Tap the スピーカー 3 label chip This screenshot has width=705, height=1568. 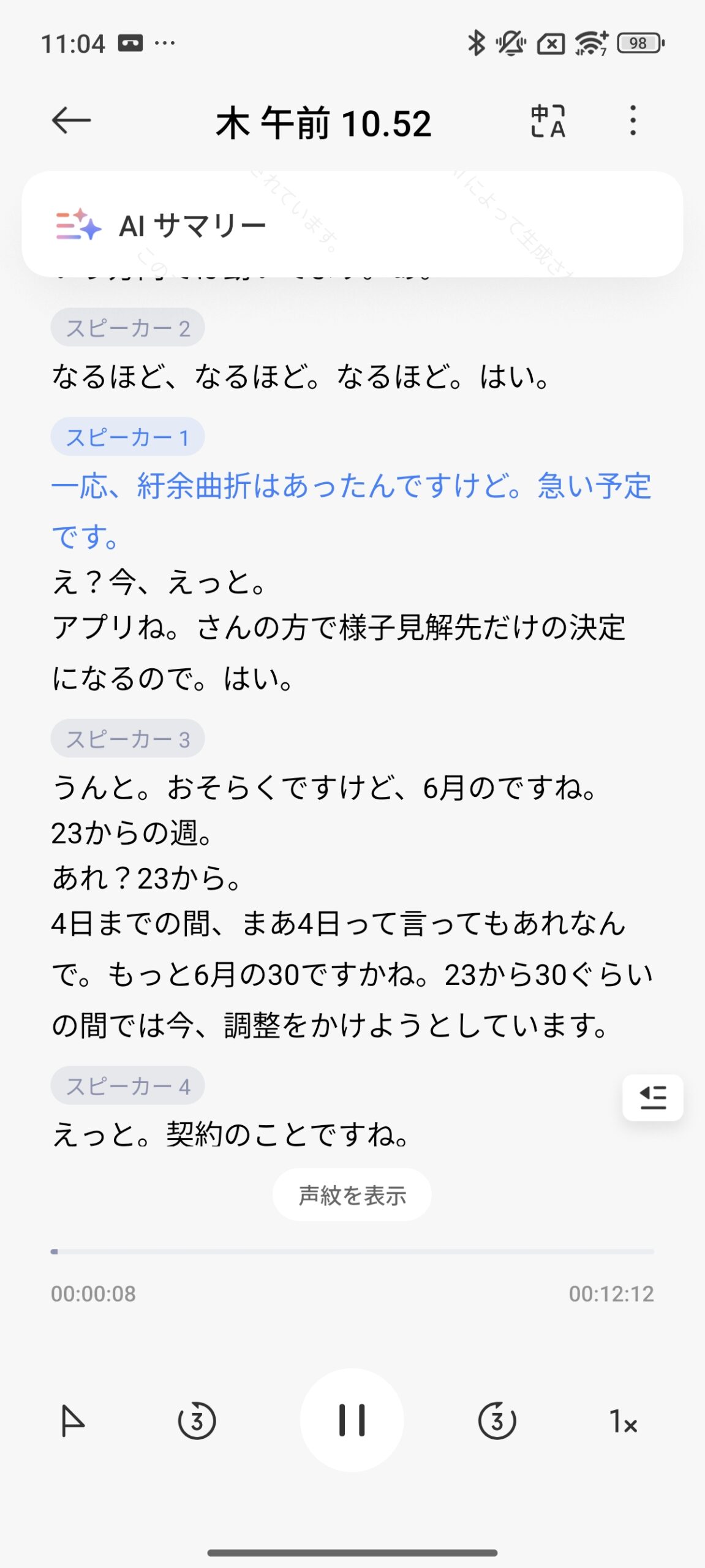pos(127,739)
